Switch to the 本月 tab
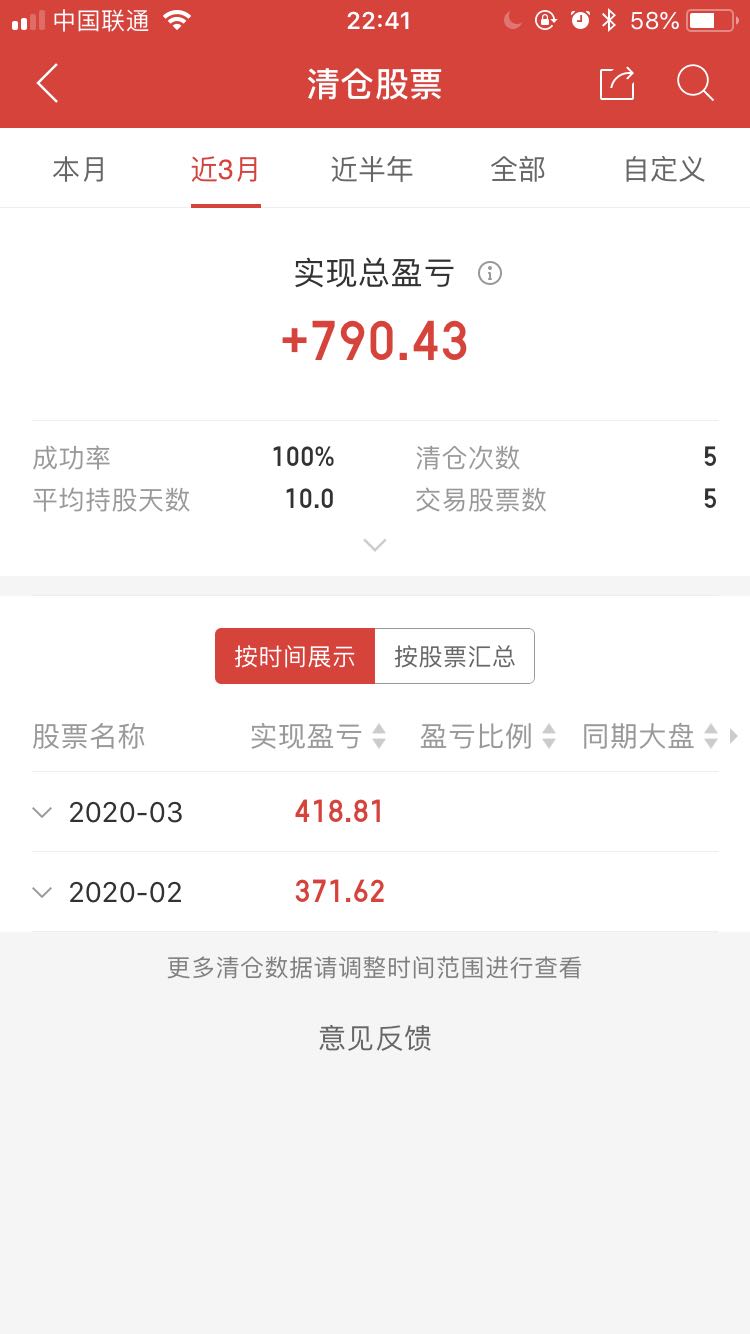This screenshot has width=750, height=1334. (x=79, y=169)
